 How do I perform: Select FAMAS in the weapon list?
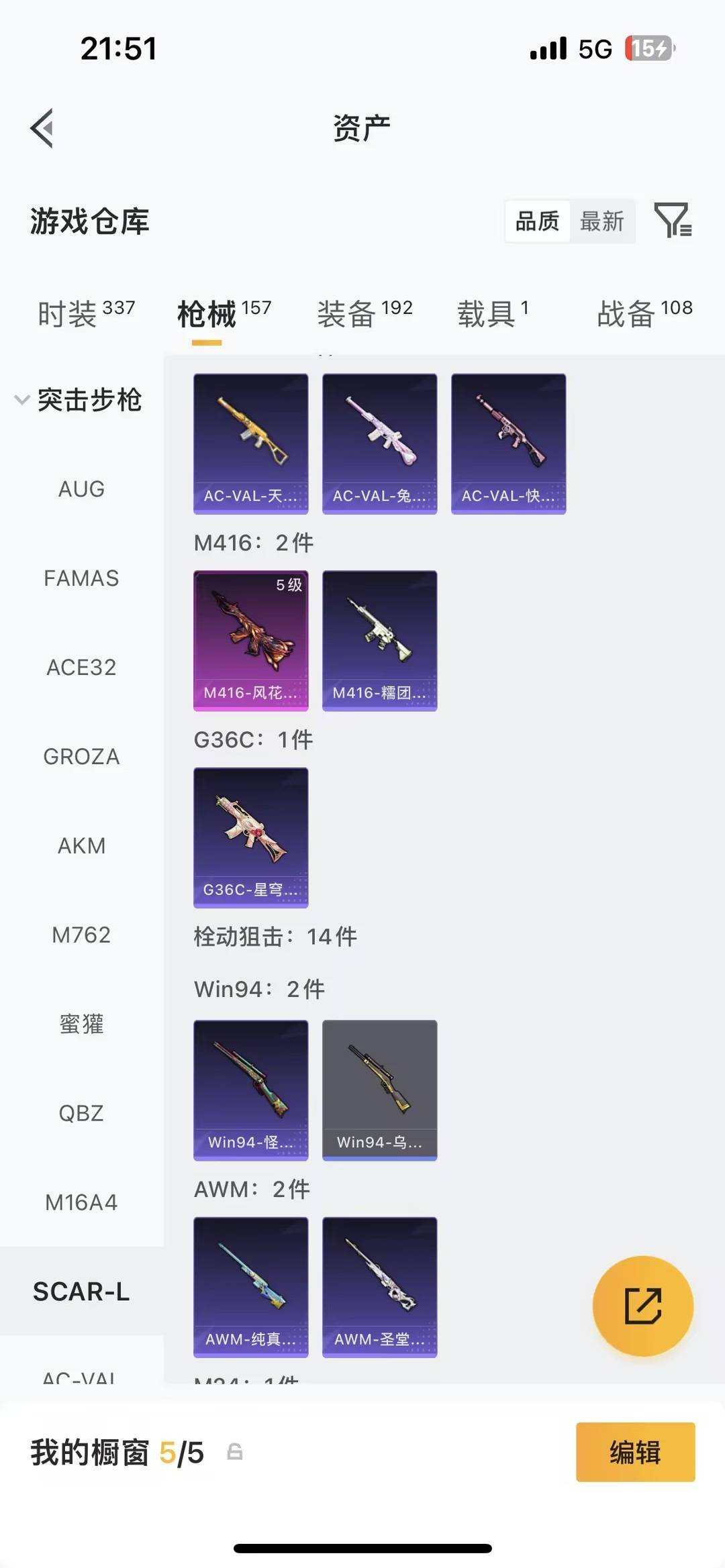click(81, 578)
